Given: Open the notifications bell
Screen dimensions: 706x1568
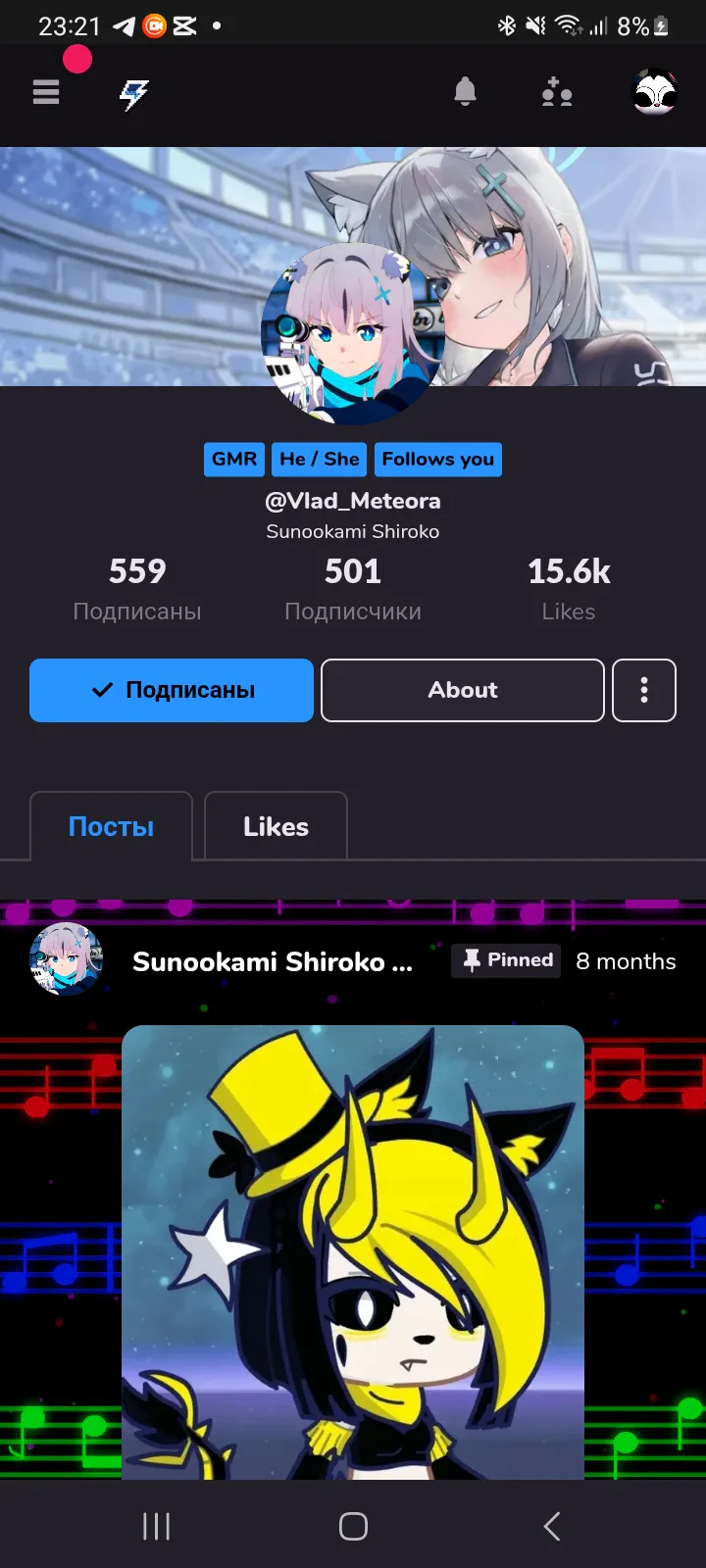Looking at the screenshot, I should (465, 93).
